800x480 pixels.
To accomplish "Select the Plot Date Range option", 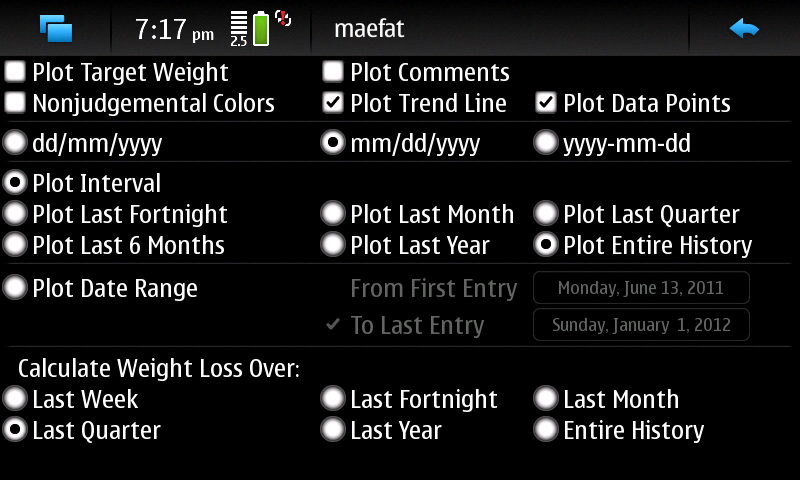I will click(16, 288).
